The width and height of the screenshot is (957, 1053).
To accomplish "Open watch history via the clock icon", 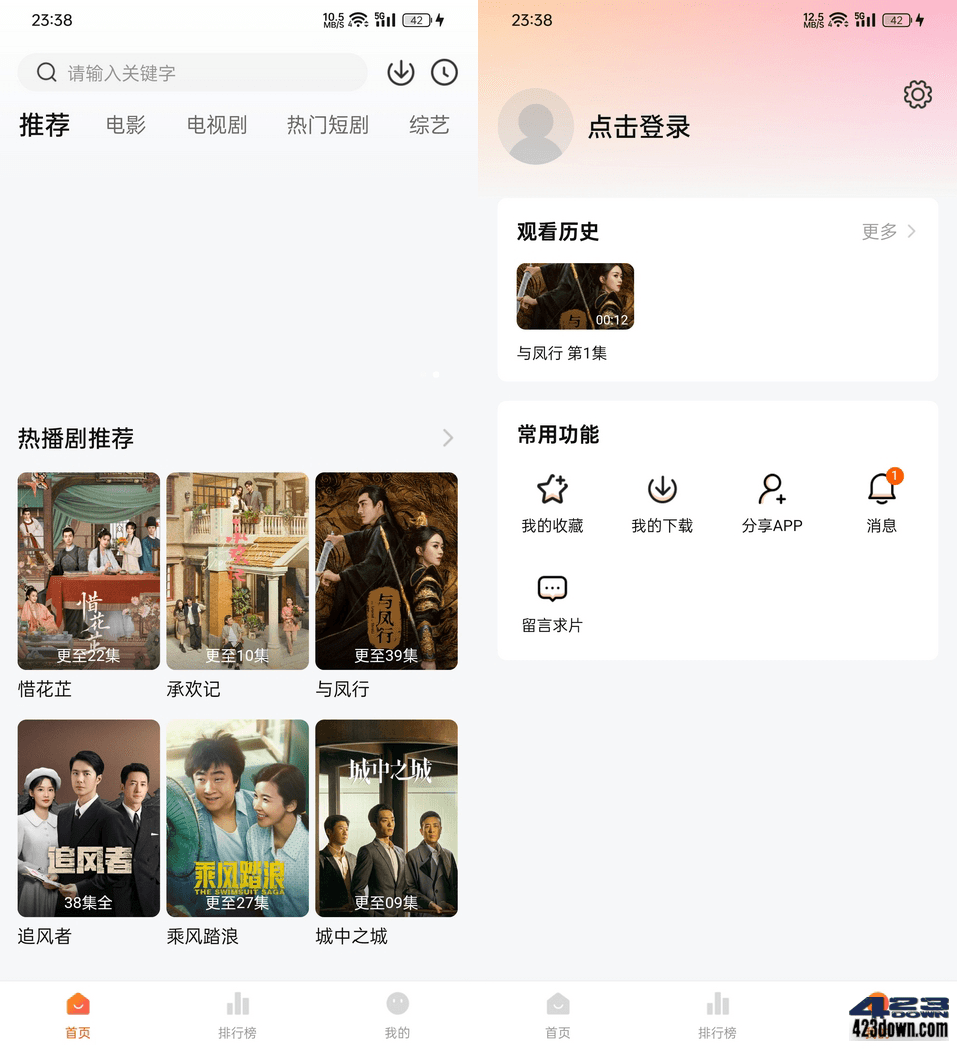I will pyautogui.click(x=444, y=72).
